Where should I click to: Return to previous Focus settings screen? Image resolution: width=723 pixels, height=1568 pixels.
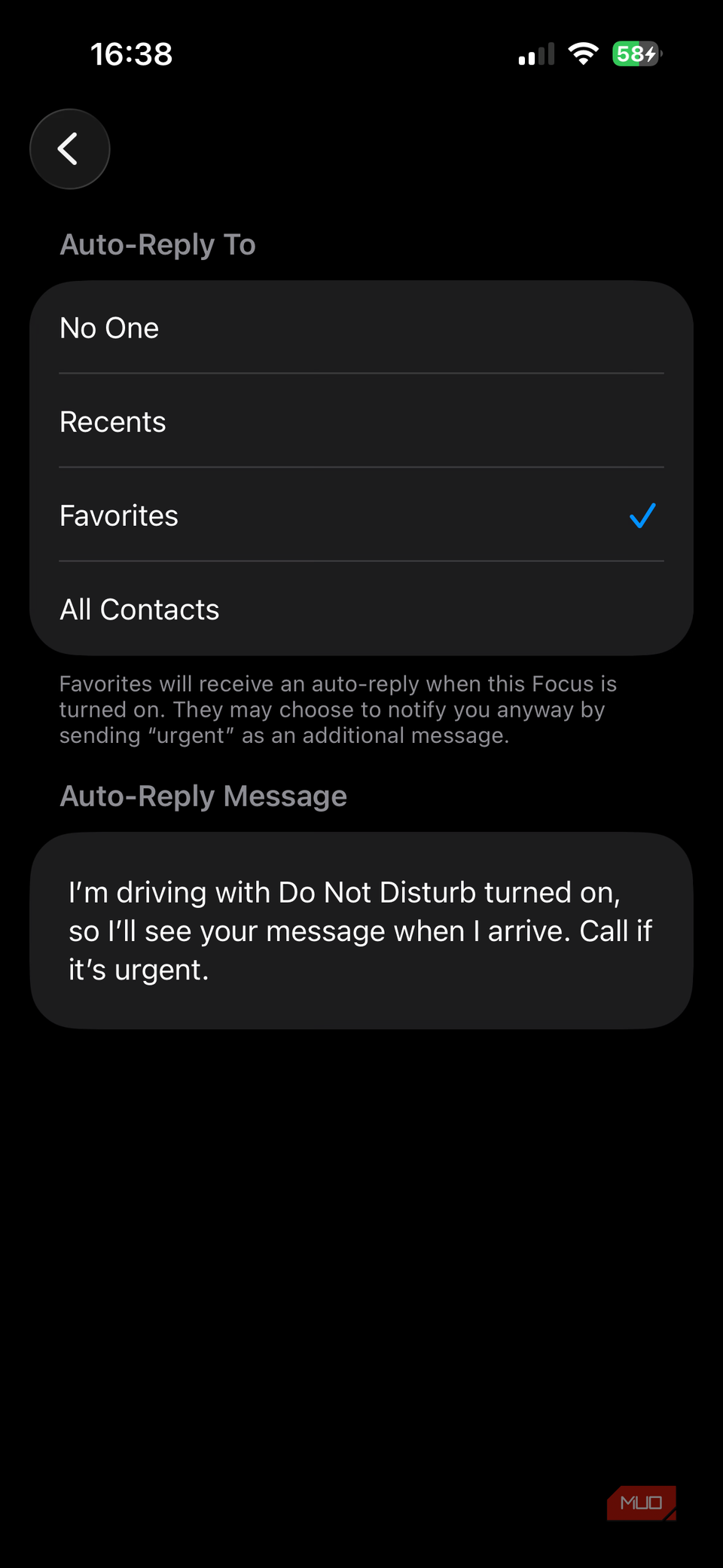click(x=69, y=148)
